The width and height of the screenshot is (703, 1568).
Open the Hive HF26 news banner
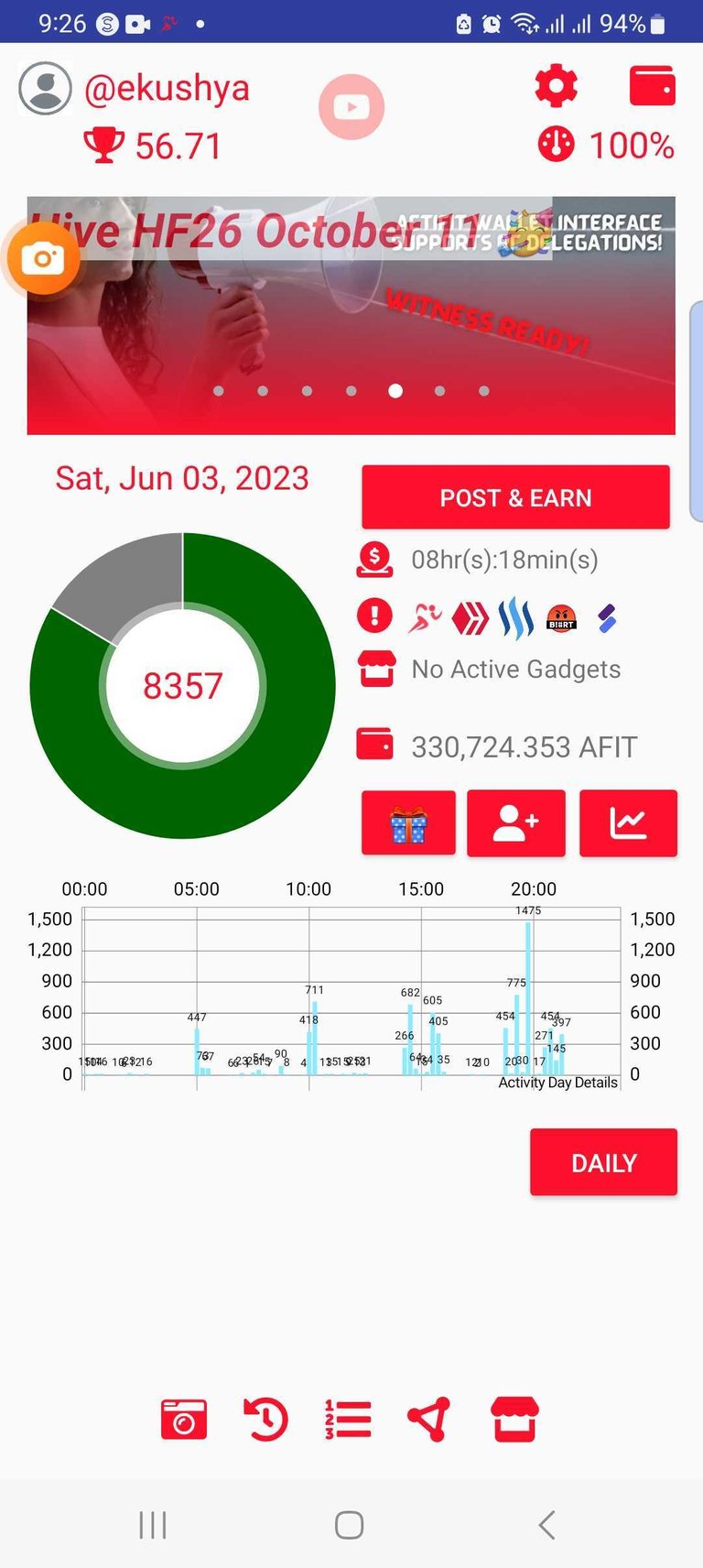pos(351,315)
